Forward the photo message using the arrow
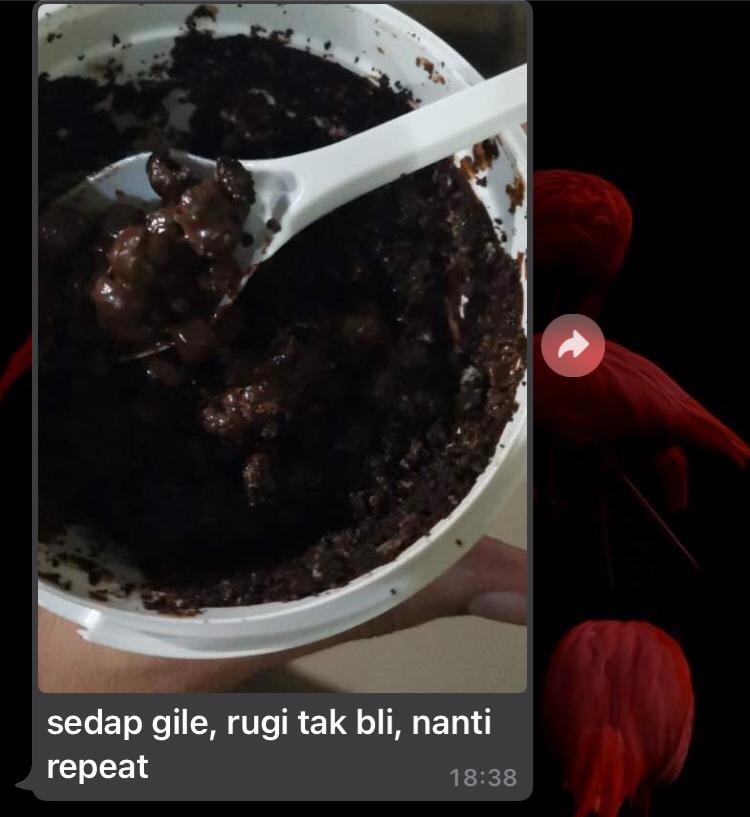 point(573,346)
